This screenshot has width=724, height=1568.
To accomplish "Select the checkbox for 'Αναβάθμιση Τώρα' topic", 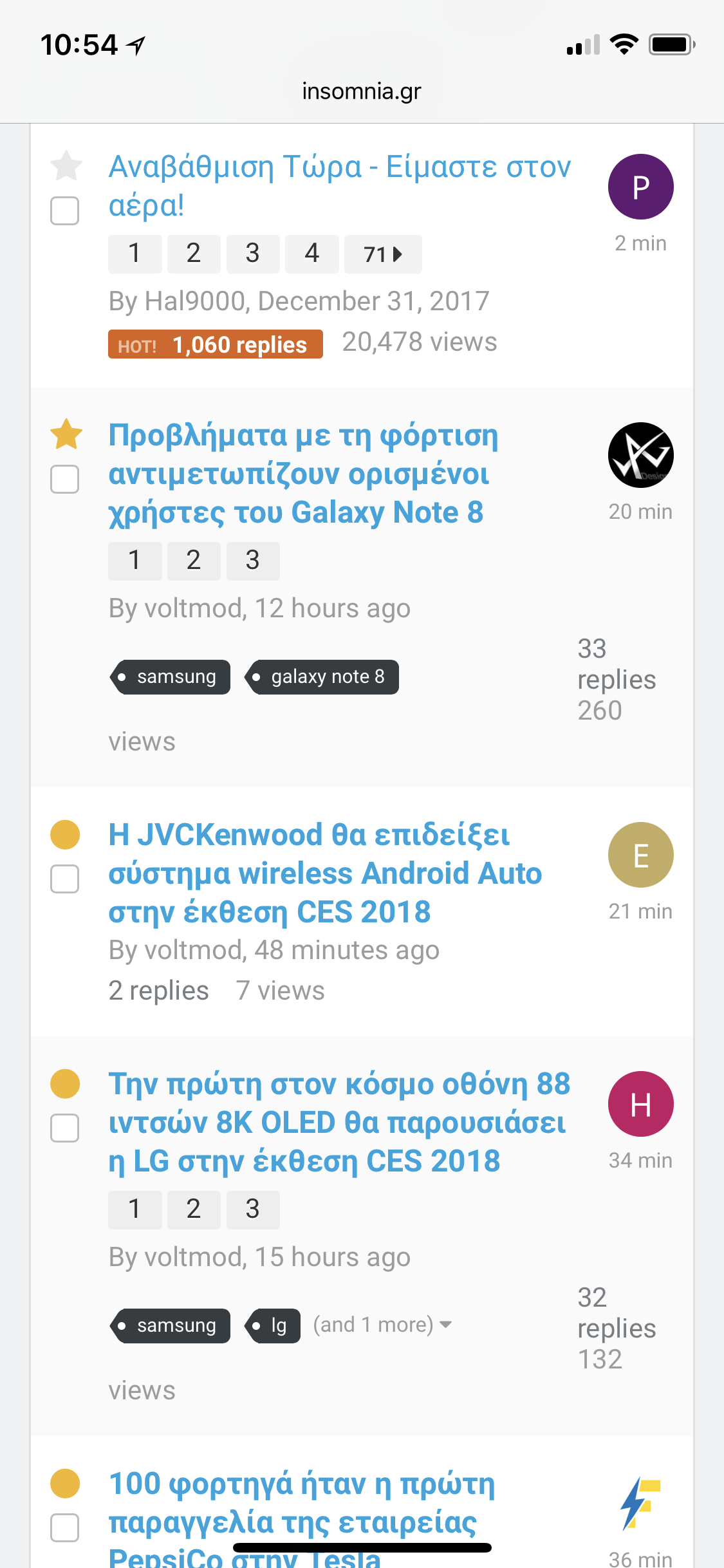I will point(65,210).
